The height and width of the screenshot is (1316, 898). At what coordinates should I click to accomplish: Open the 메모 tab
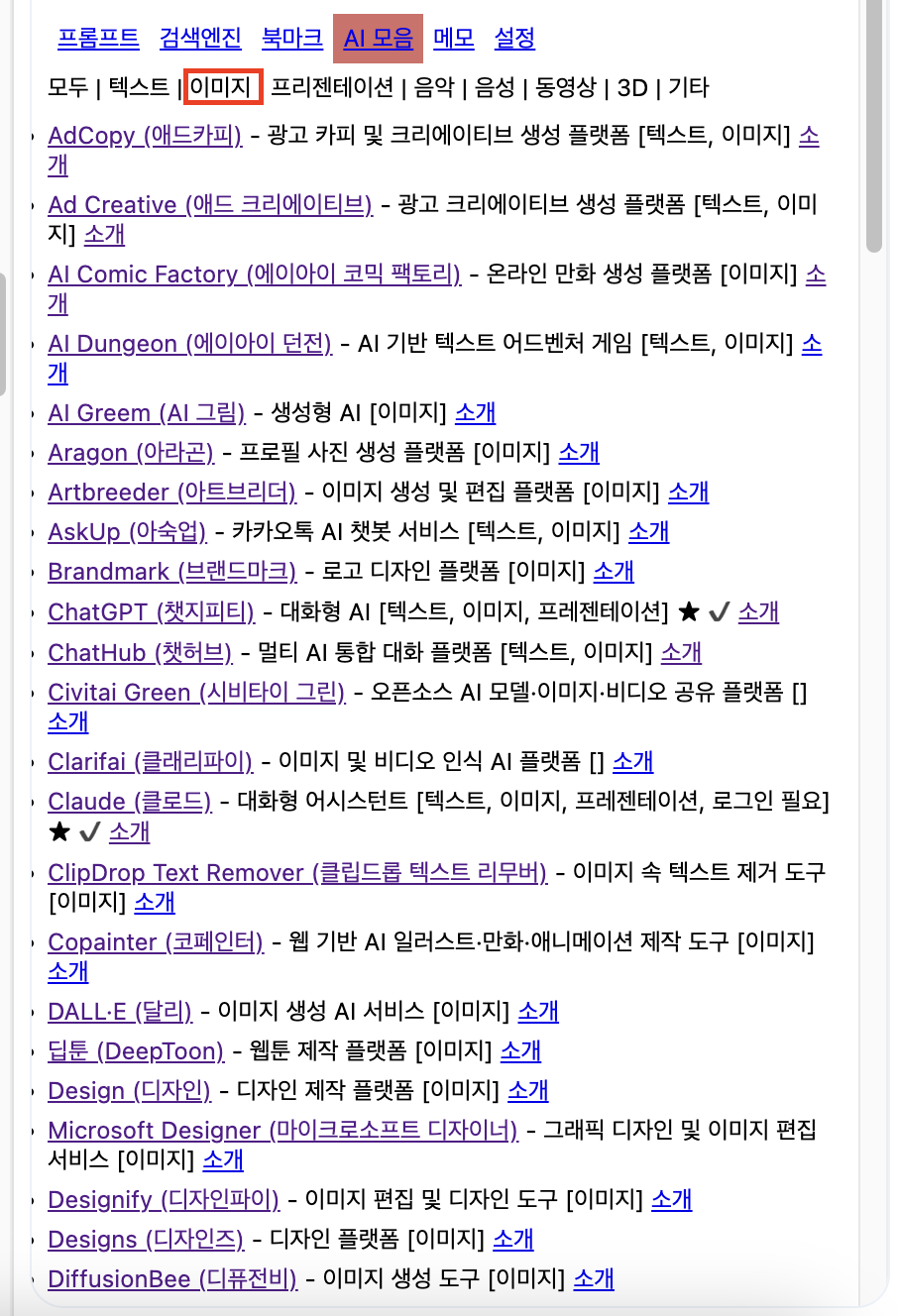pyautogui.click(x=453, y=39)
